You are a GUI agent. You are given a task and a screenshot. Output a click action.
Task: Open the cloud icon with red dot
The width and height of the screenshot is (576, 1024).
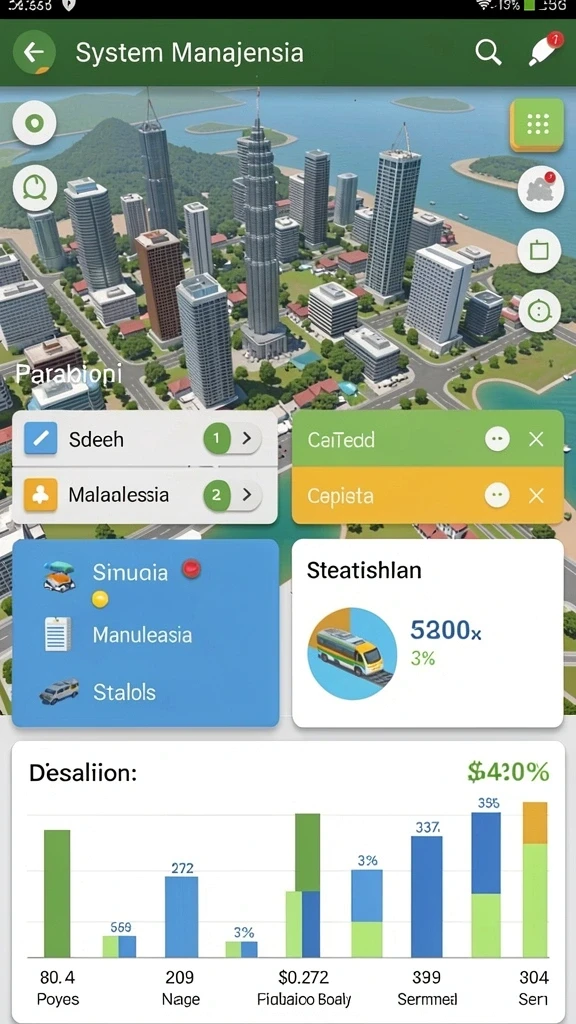click(540, 189)
